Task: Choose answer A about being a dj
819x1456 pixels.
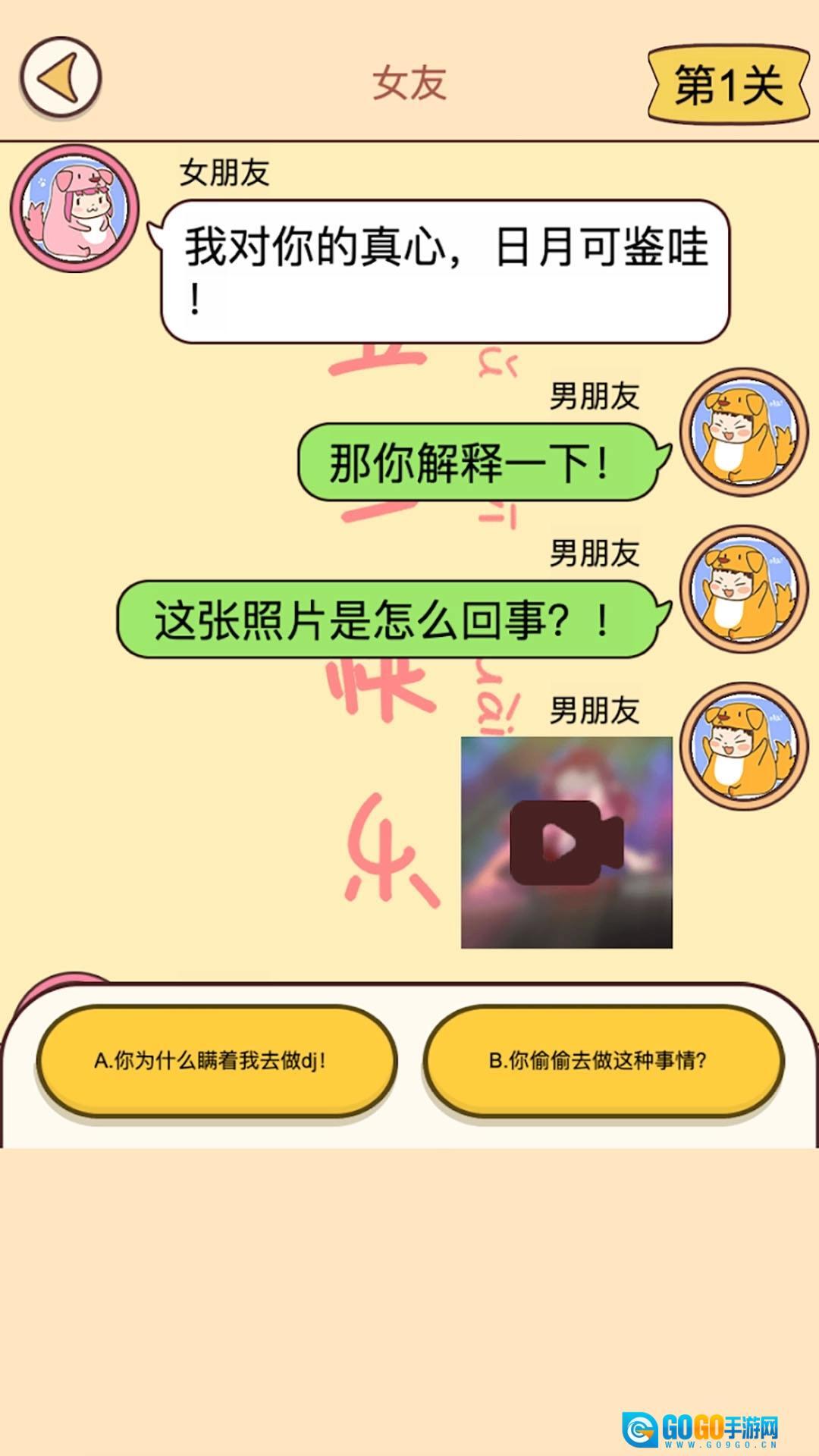Action: (x=216, y=1060)
